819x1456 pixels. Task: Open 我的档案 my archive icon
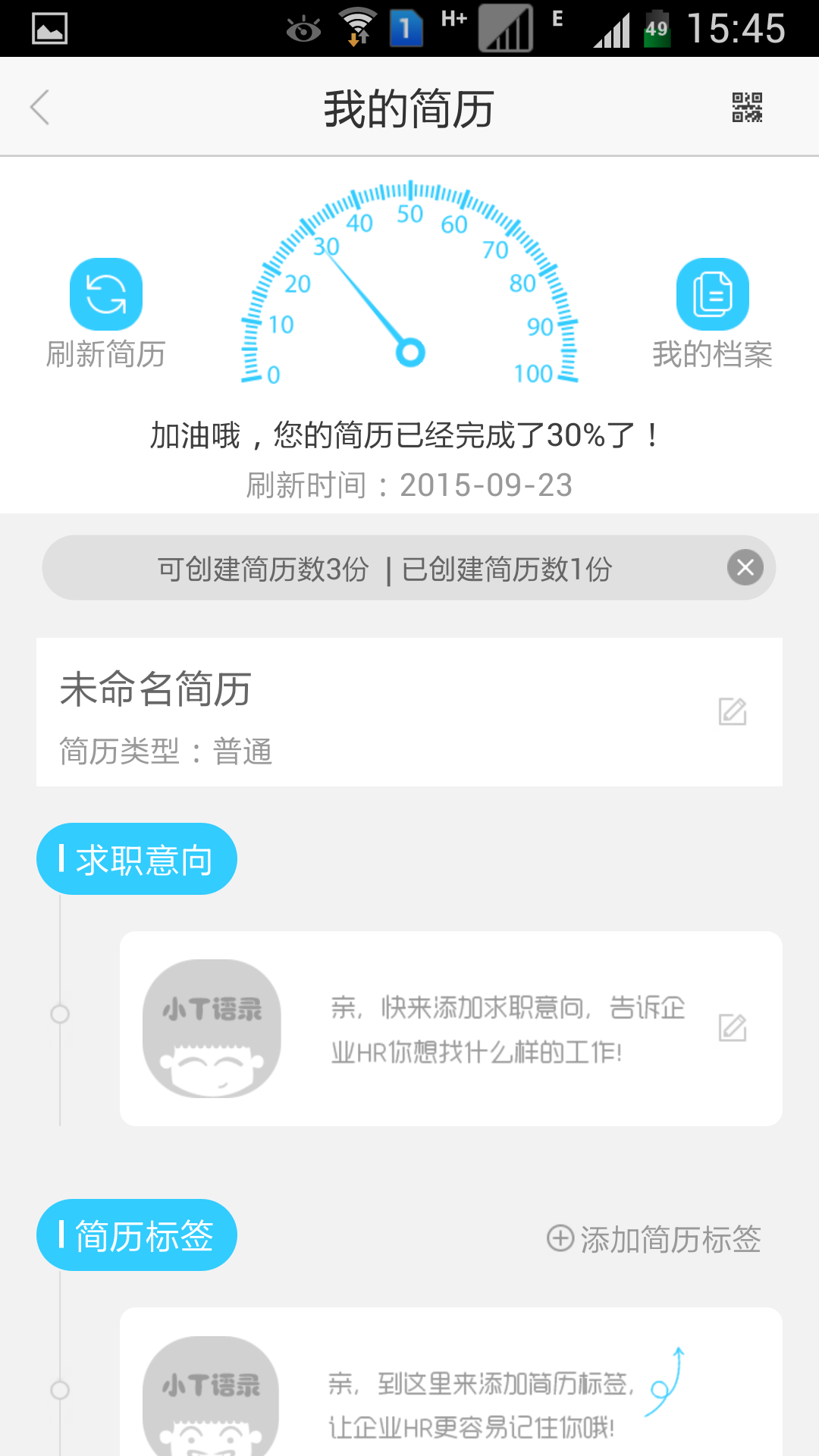(x=712, y=294)
